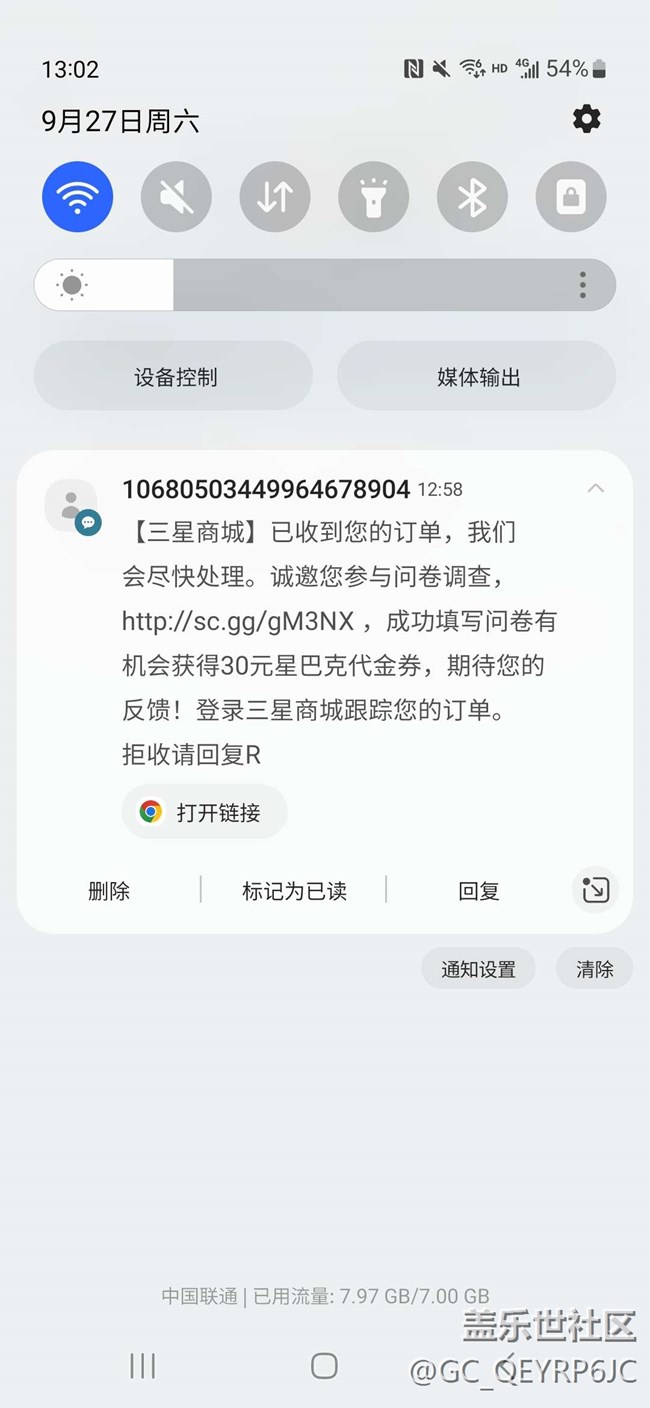The image size is (650, 1408).
Task: Clear all notifications with 清除
Action: point(594,969)
